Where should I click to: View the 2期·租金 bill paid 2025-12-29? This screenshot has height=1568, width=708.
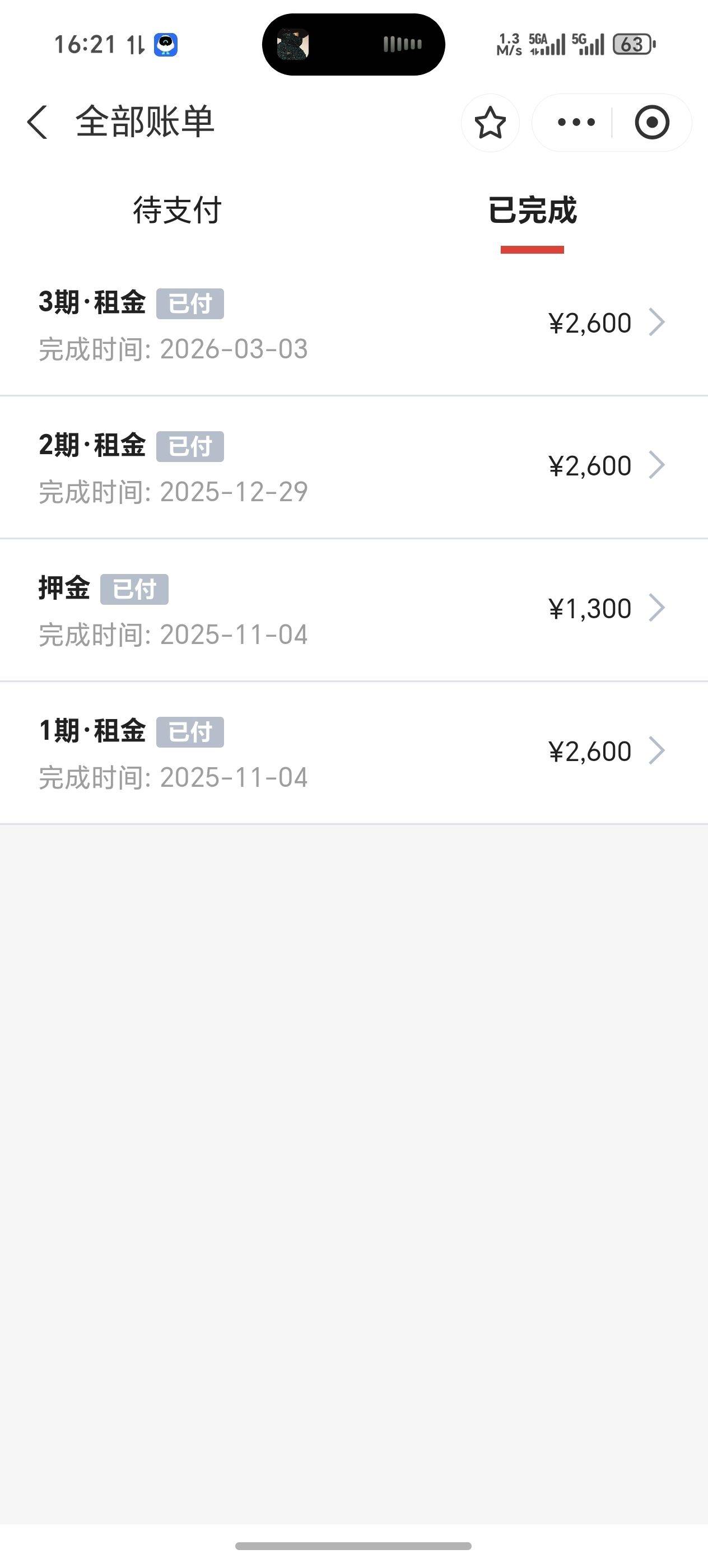tap(353, 468)
